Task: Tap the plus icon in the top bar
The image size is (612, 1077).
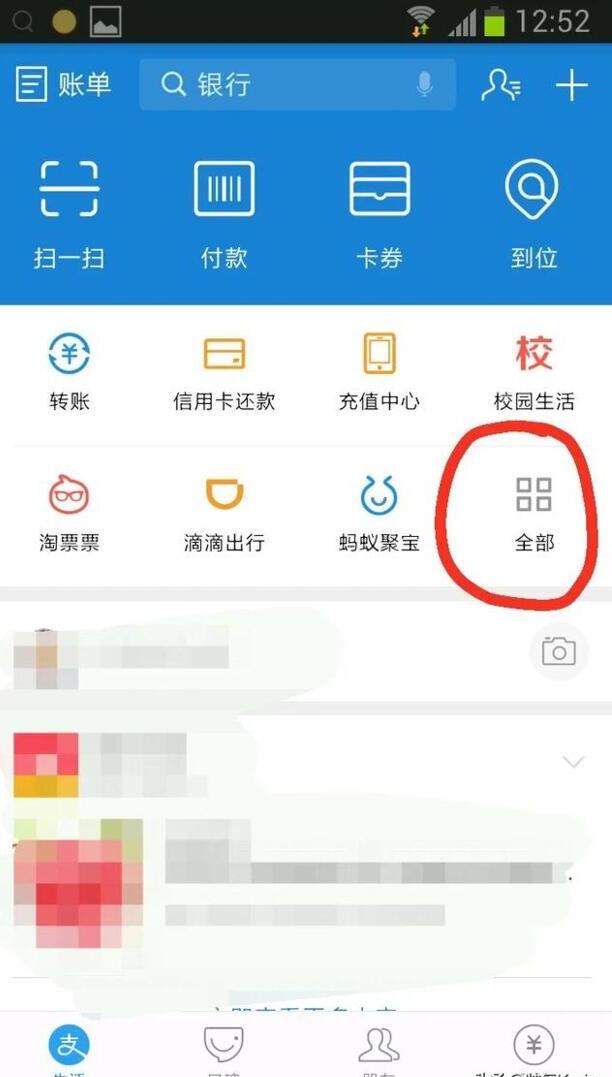Action: 571,85
